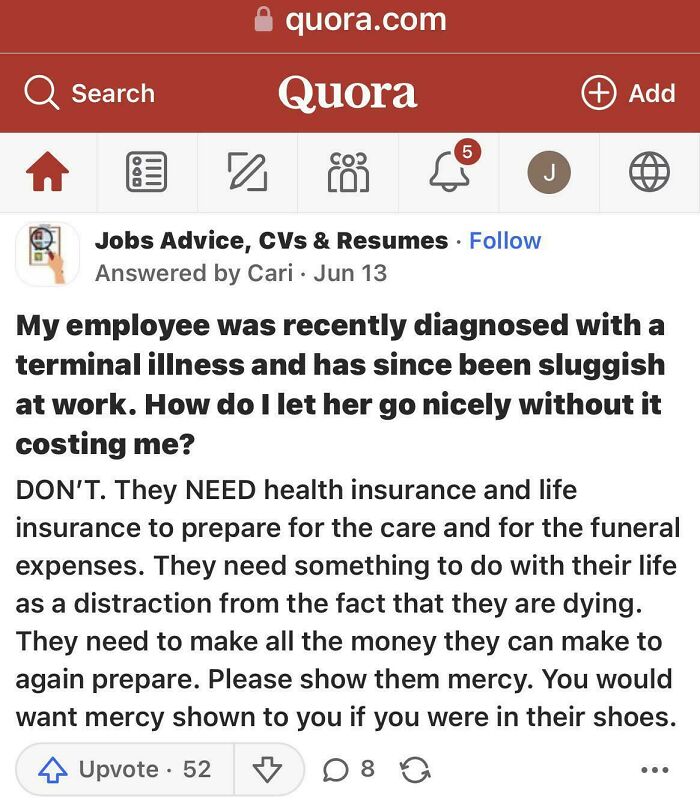Screen dimensions: 700x803
Task: Share the answer via reshare icon
Action: [414, 769]
